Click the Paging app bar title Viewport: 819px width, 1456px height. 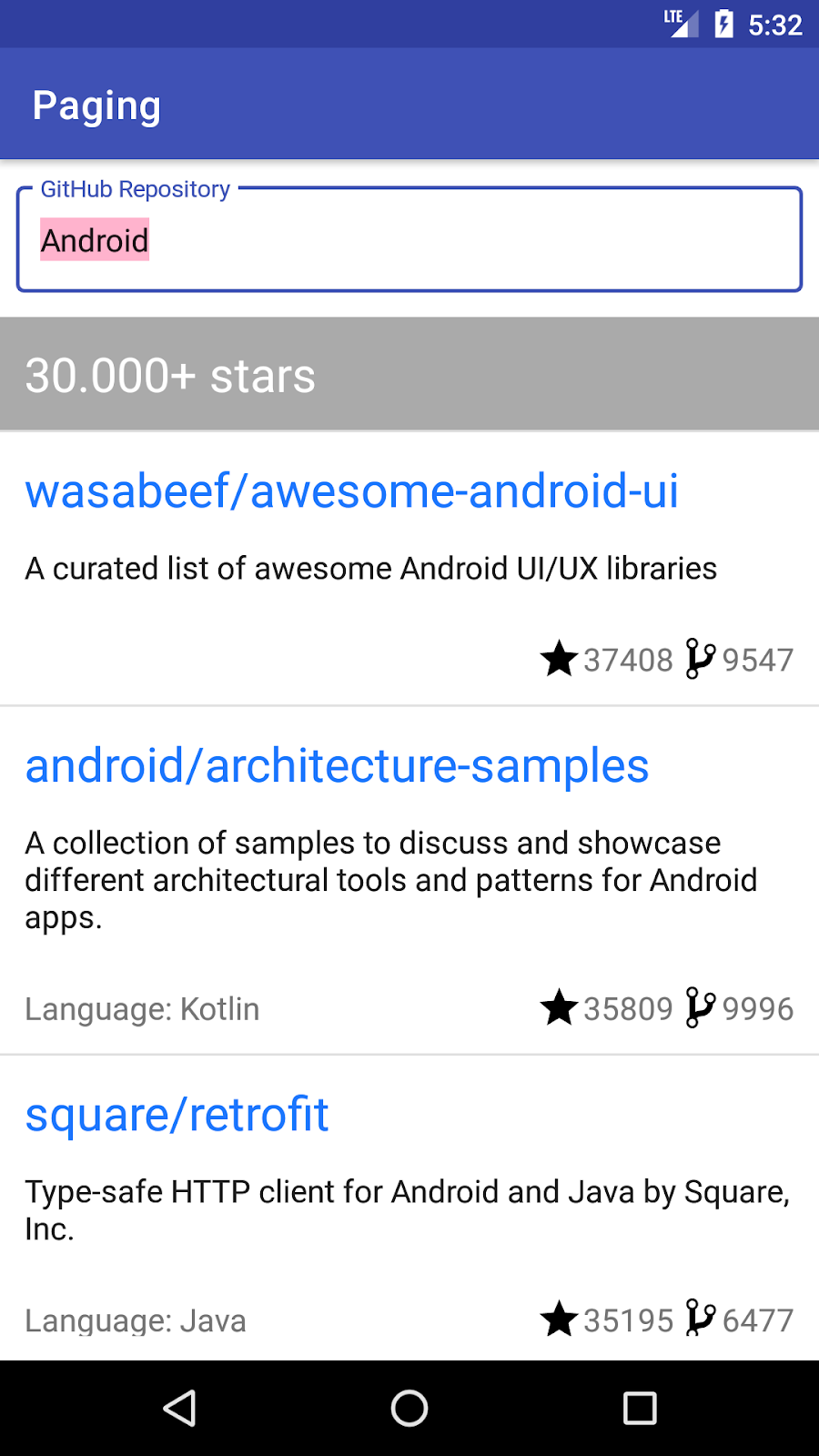pos(96,104)
